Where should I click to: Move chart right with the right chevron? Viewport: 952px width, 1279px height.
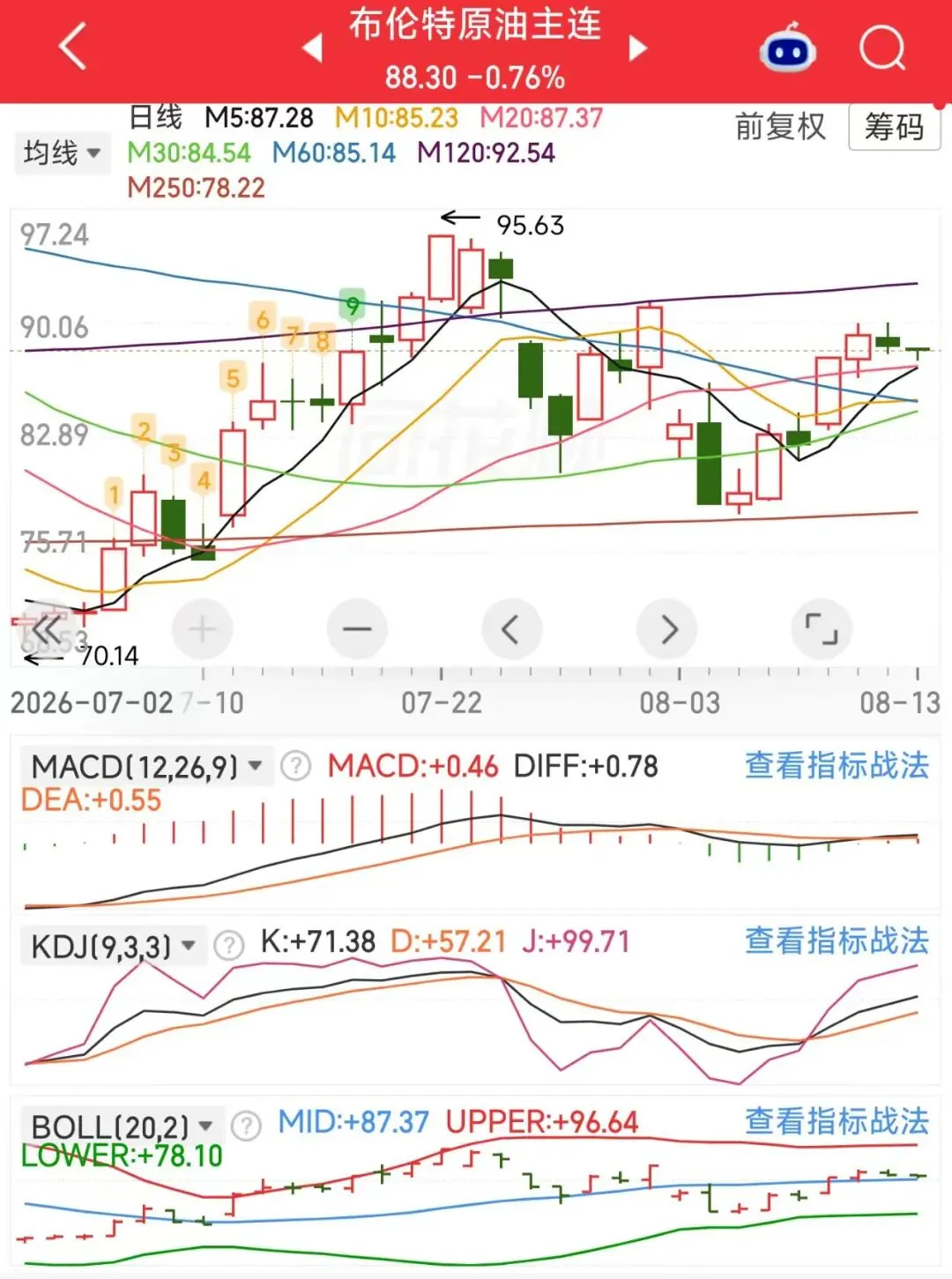667,629
